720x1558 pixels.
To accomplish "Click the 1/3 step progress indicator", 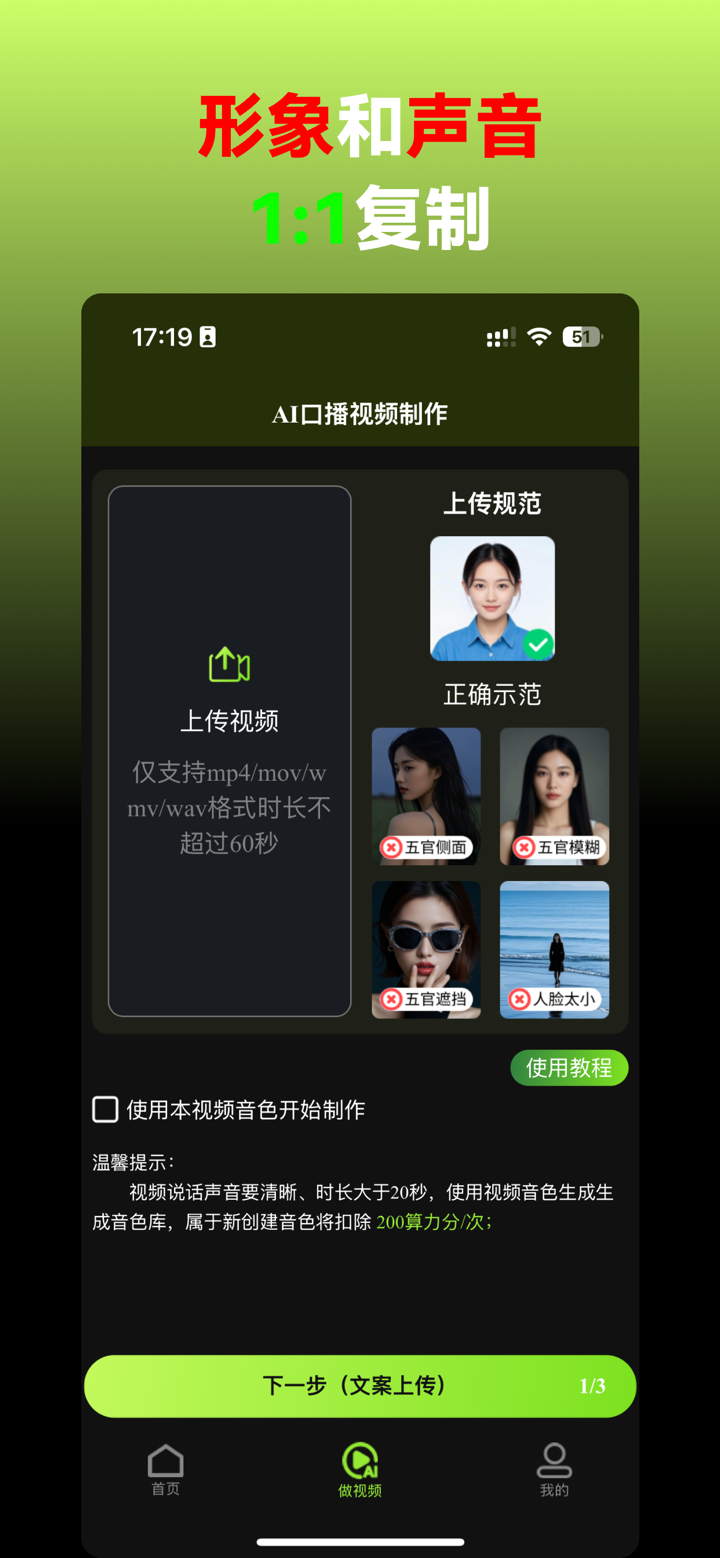I will (593, 1386).
